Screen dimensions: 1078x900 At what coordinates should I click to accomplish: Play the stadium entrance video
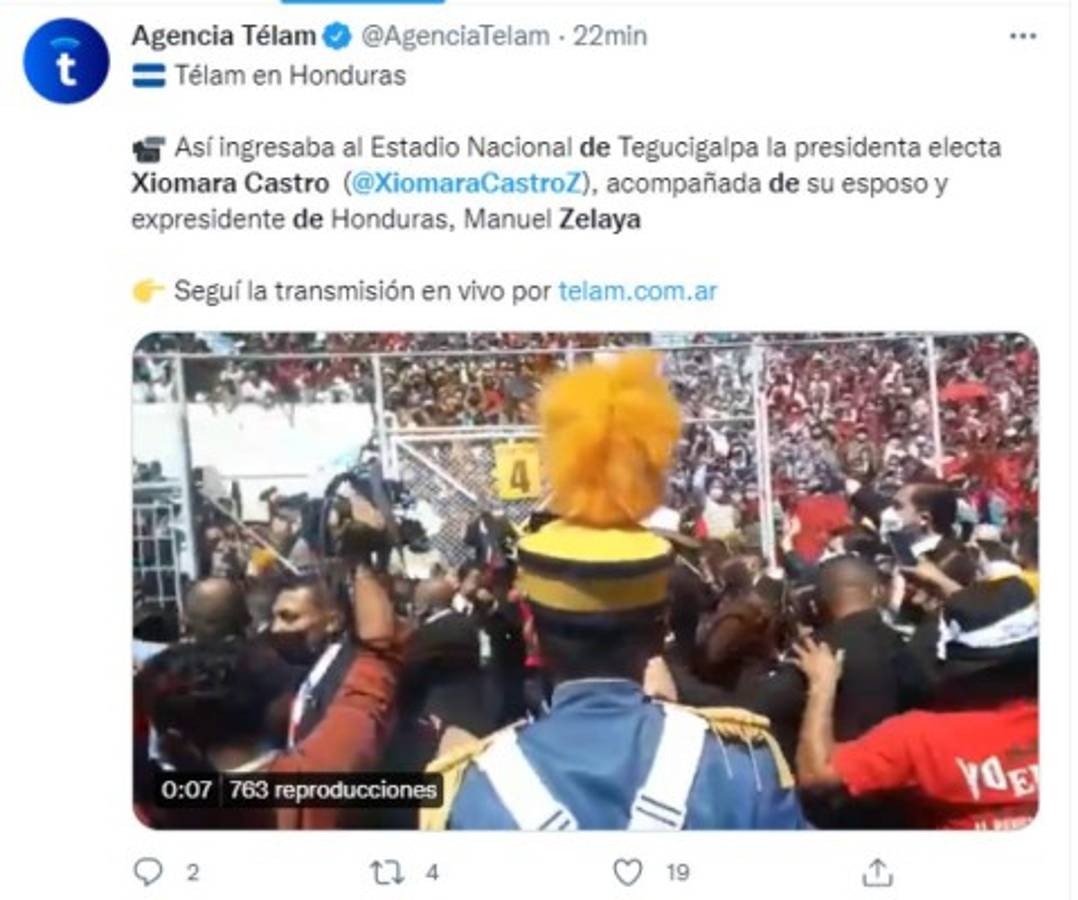[585, 580]
